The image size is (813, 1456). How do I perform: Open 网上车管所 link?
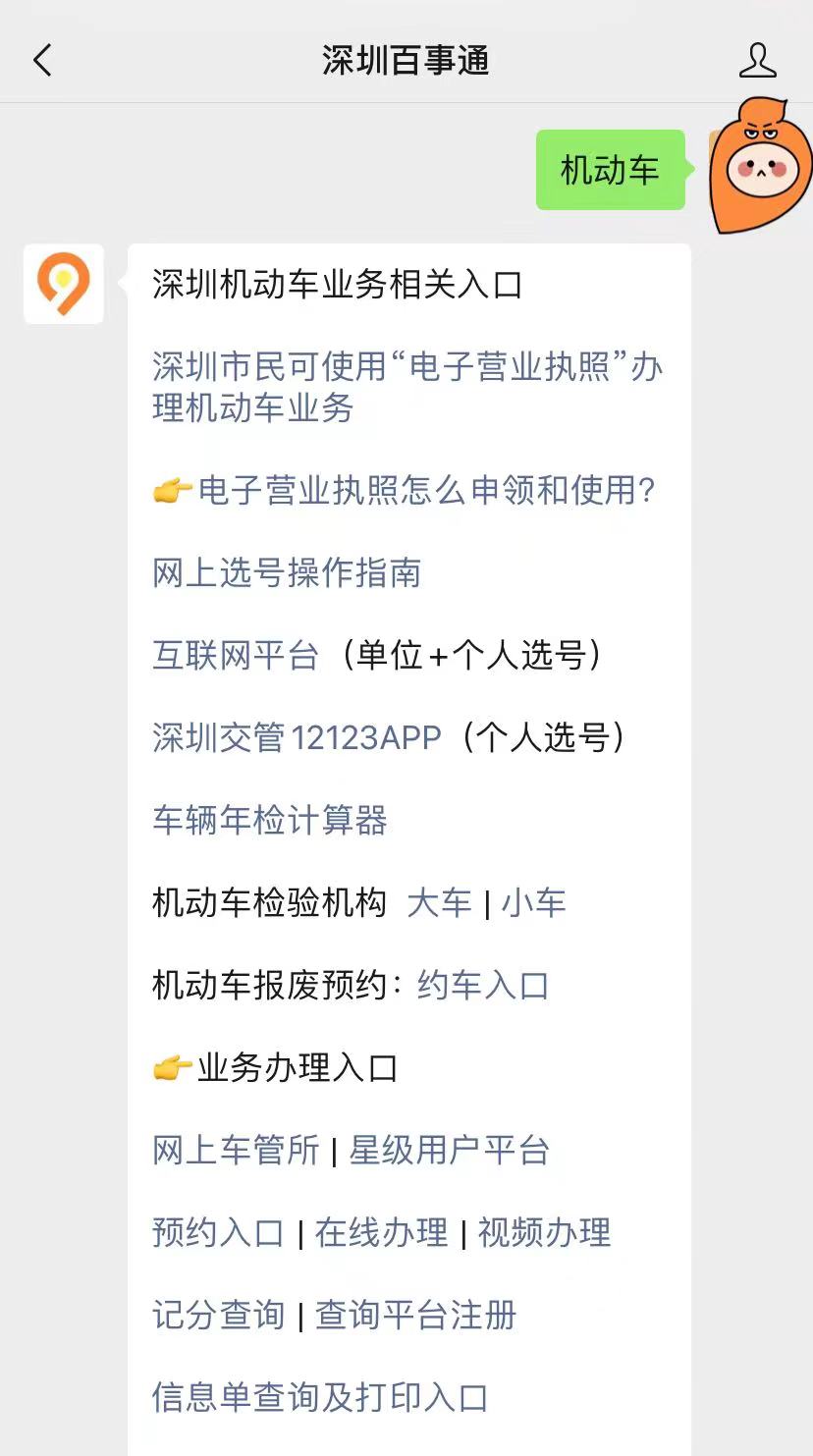(236, 1150)
